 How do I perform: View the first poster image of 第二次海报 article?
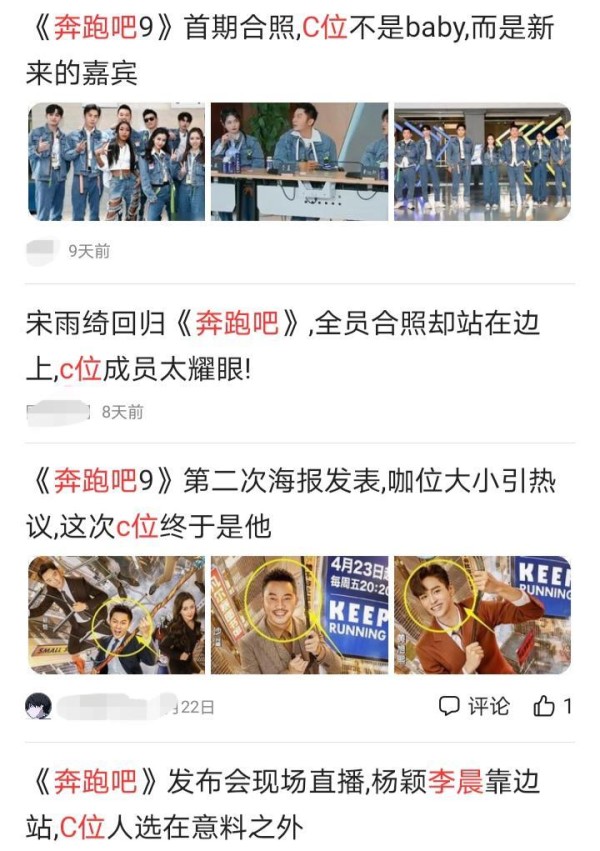click(116, 615)
